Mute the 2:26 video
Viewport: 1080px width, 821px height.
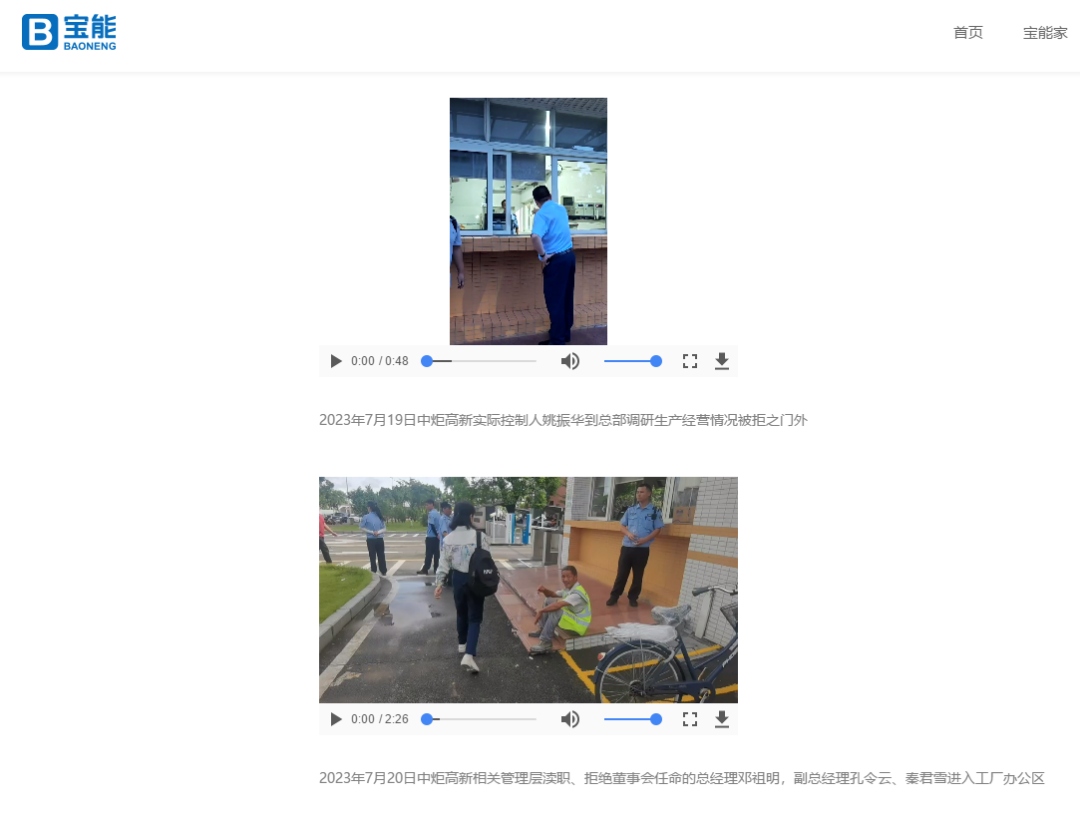point(570,719)
